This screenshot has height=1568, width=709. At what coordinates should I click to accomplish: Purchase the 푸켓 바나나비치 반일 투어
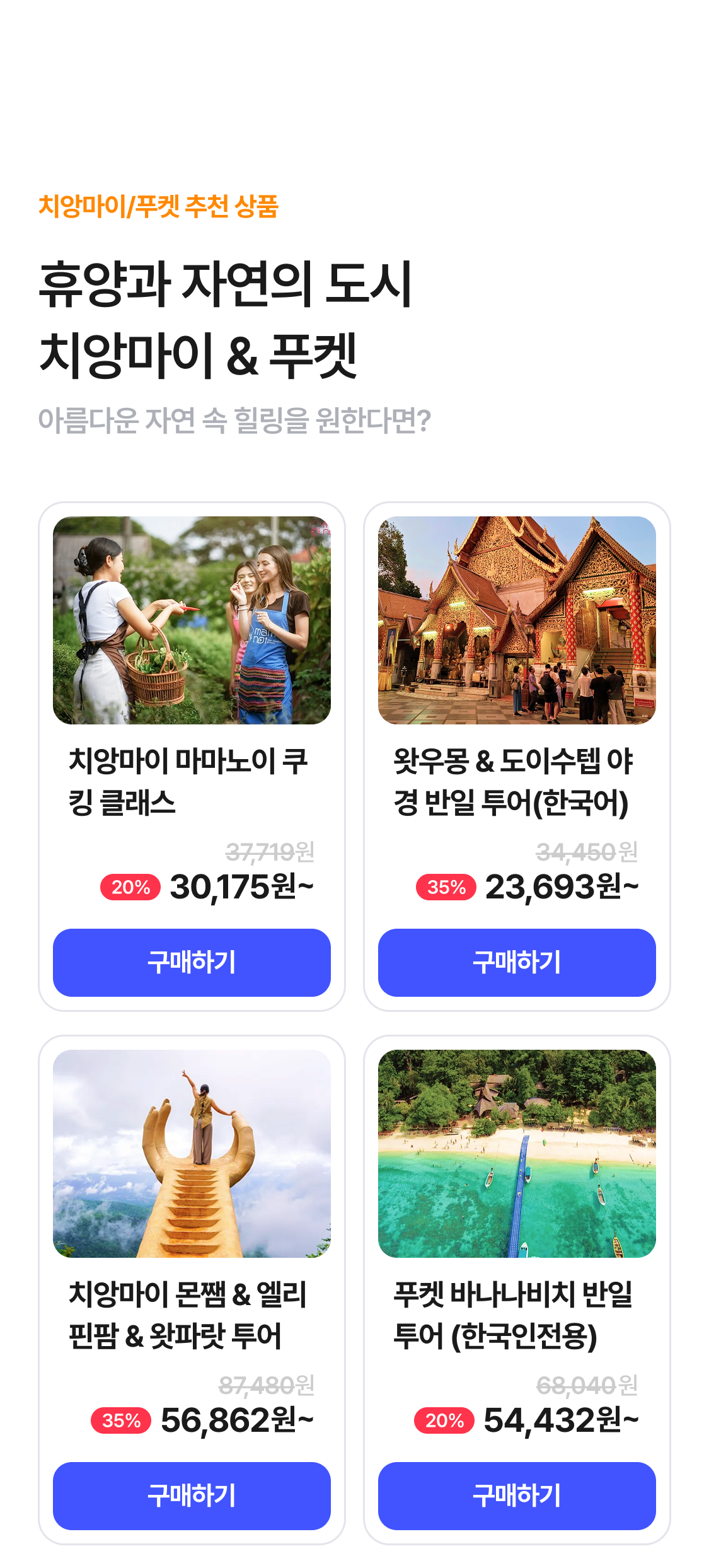click(517, 1495)
